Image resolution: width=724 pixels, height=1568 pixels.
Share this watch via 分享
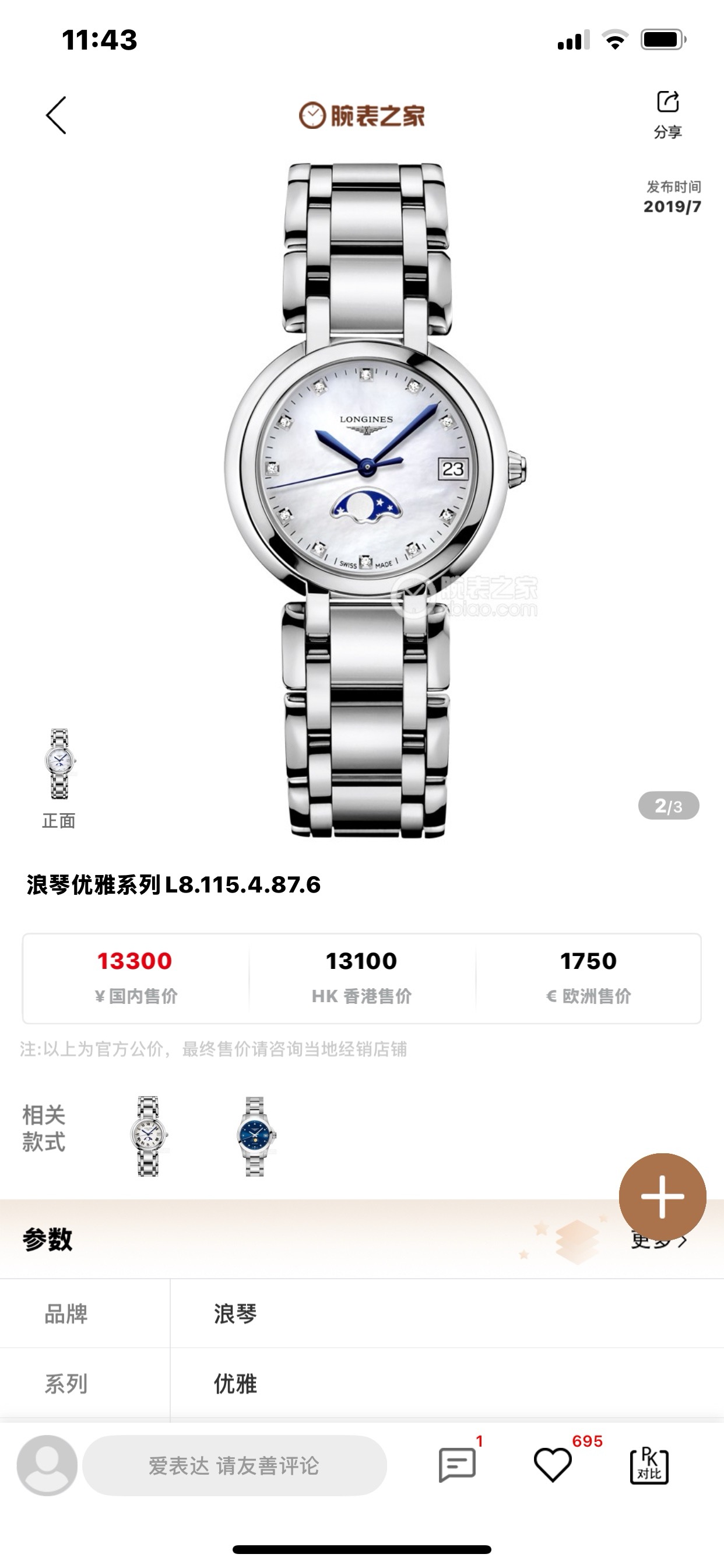tap(667, 113)
